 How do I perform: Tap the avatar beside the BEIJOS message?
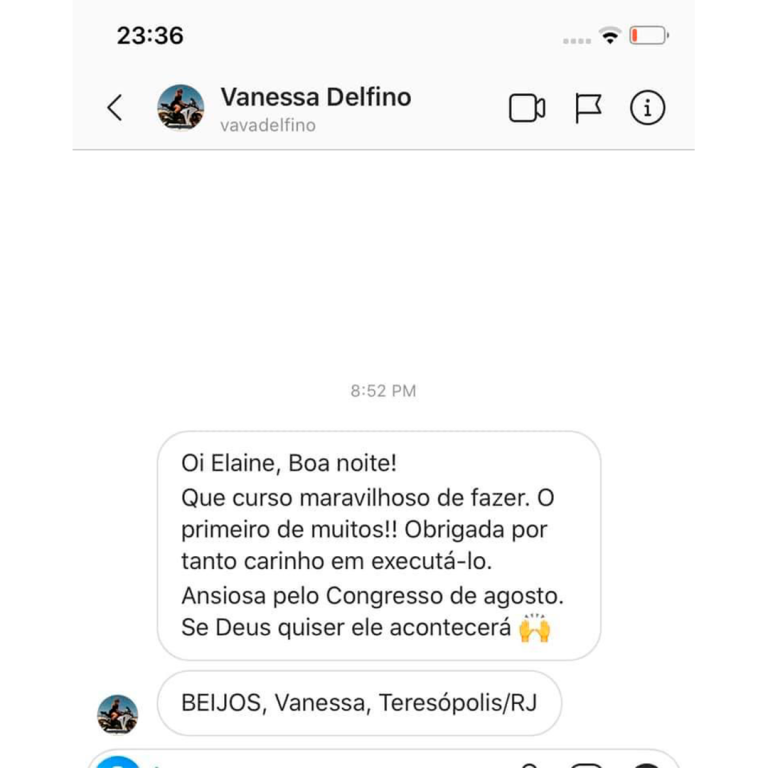[x=117, y=714]
